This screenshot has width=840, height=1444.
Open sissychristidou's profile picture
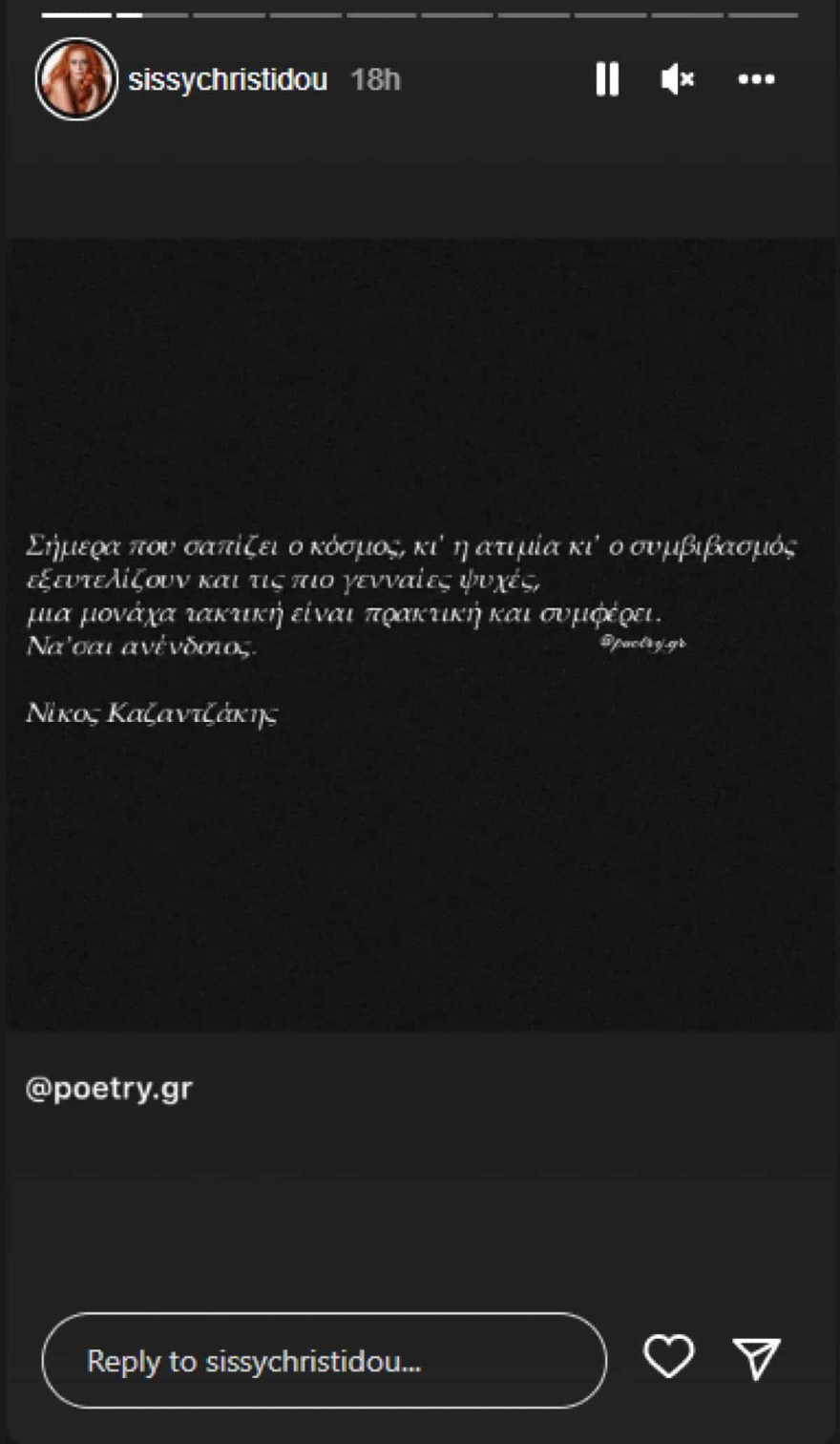tap(74, 79)
